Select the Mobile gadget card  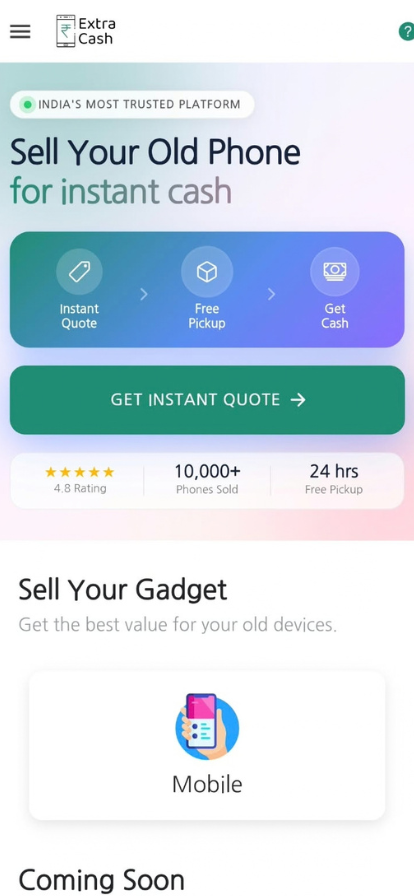(207, 746)
